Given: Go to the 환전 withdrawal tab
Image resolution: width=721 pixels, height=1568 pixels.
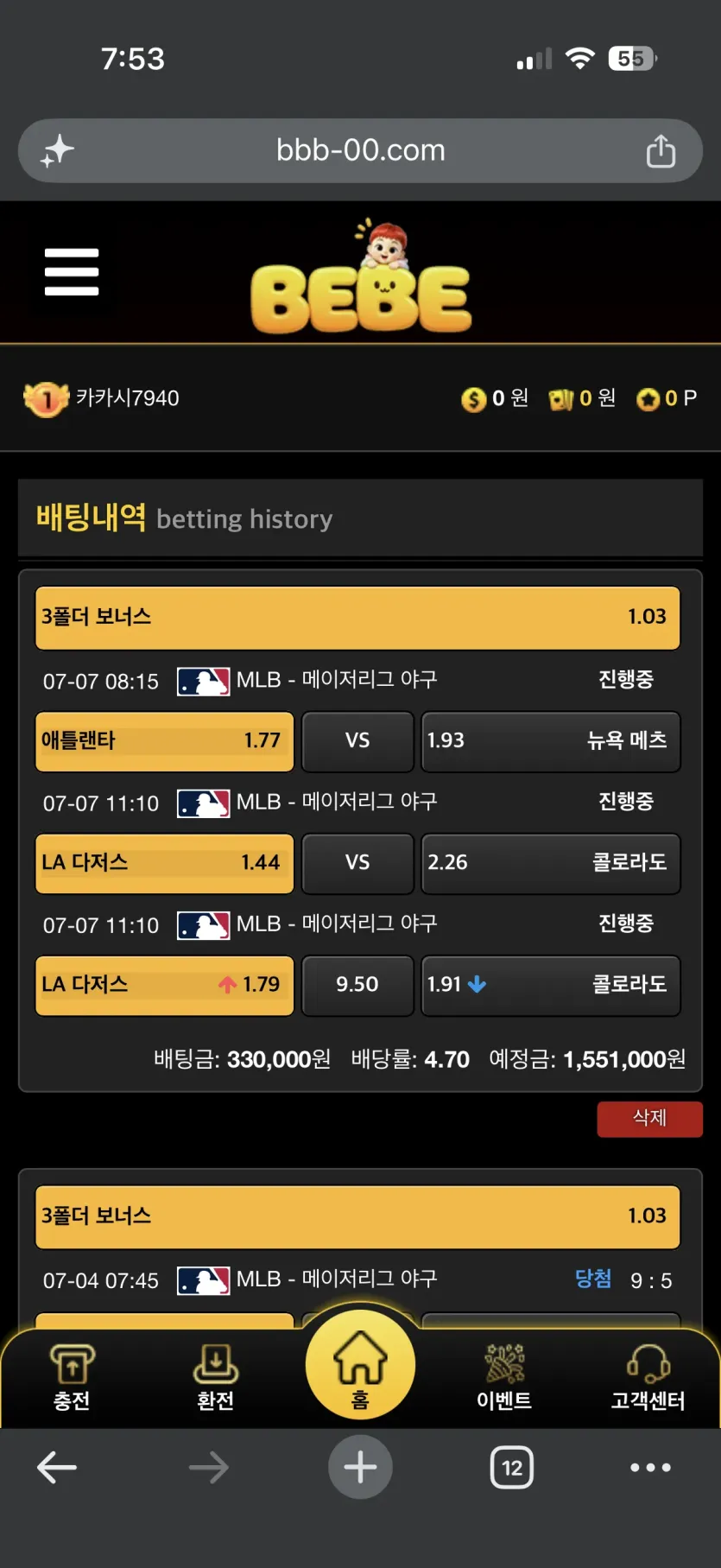Looking at the screenshot, I should [216, 1377].
